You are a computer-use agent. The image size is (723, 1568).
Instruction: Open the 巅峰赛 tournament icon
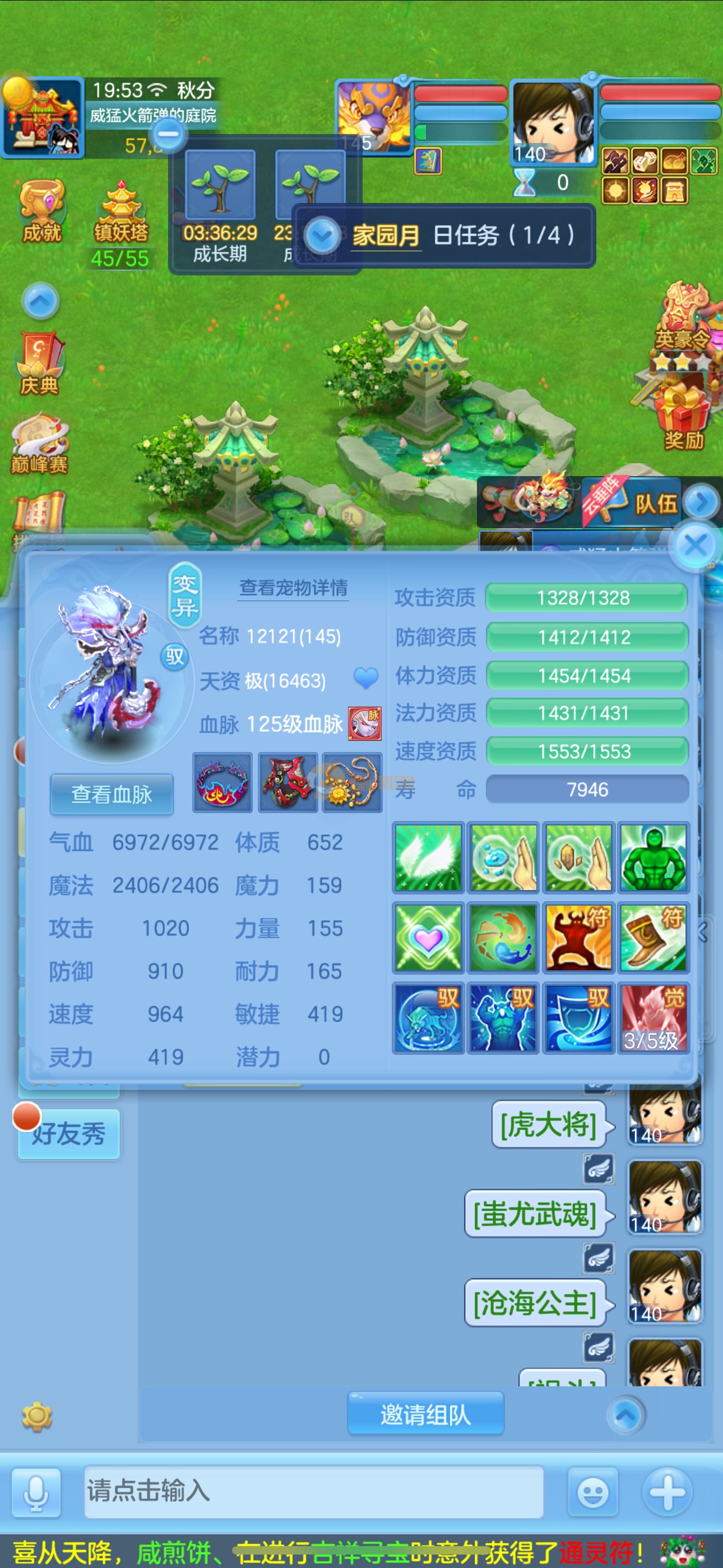[x=40, y=444]
